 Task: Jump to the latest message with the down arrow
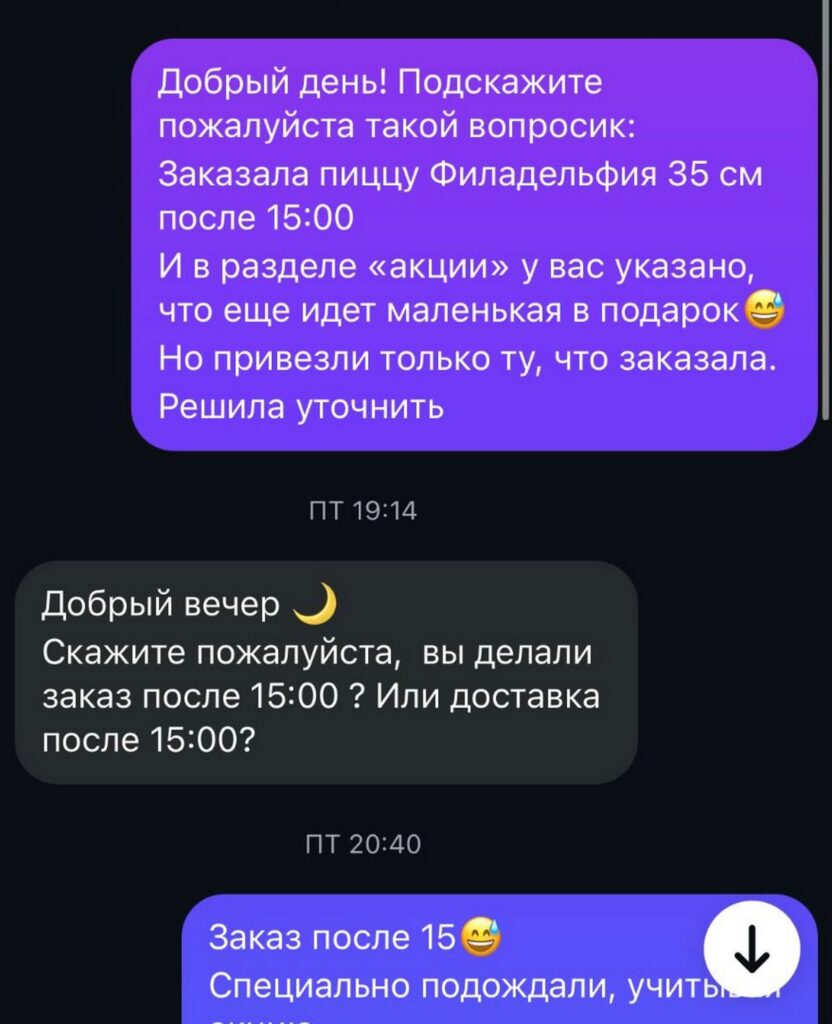[x=752, y=948]
